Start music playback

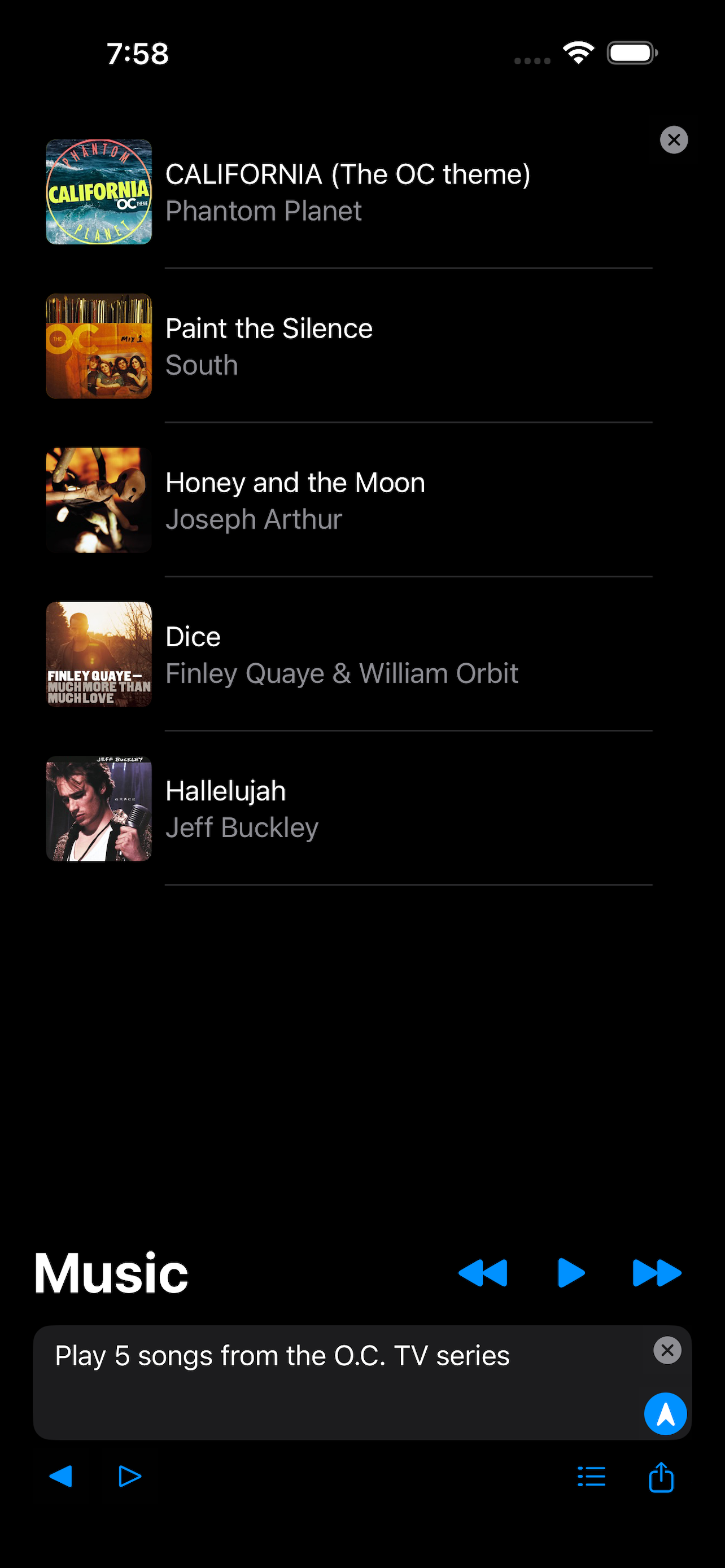(571, 1273)
